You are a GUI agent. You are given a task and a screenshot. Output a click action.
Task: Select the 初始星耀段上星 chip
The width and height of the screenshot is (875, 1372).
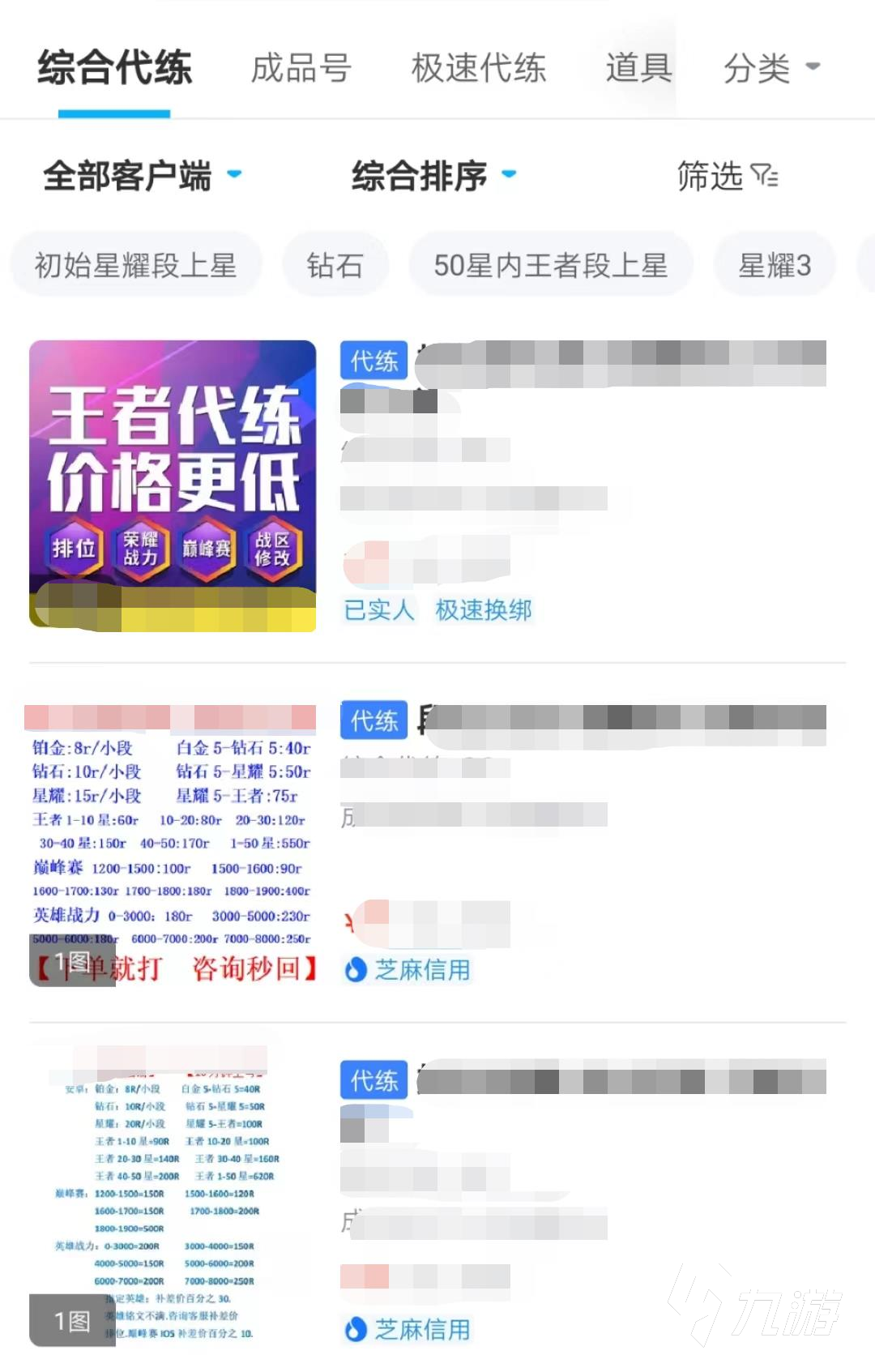135,265
